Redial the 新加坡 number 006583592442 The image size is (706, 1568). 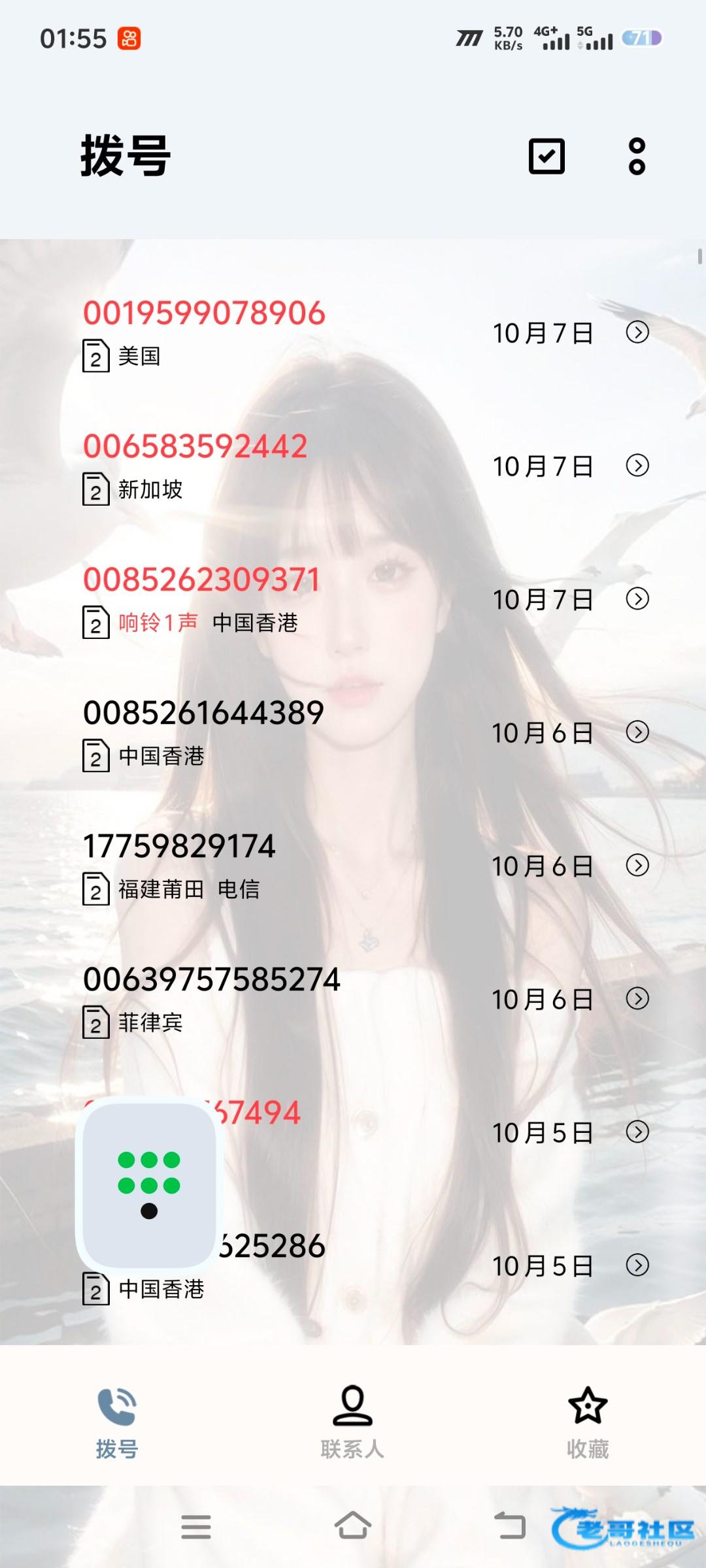pyautogui.click(x=195, y=447)
